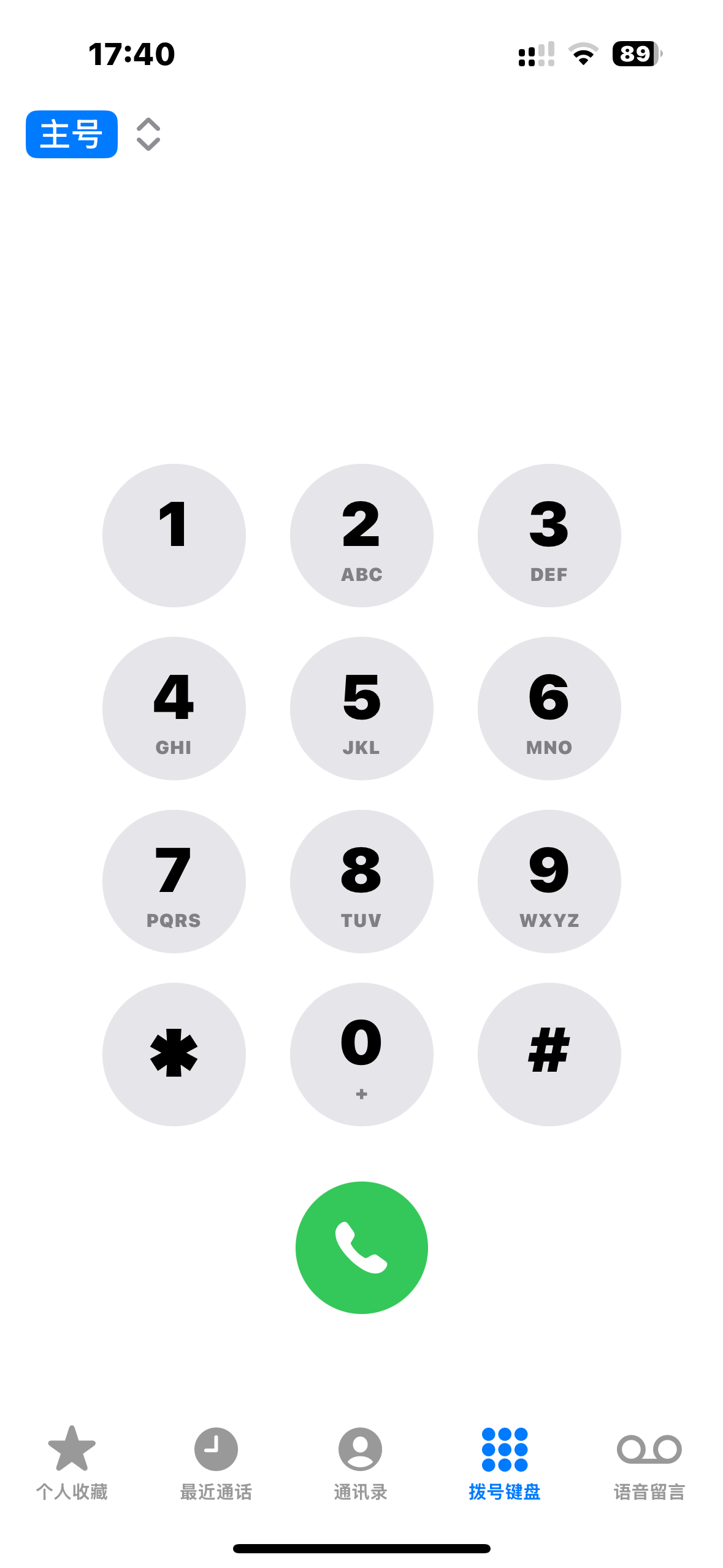Screen dimensions: 723x1568
Task: Dial digit 1 on the keypad
Action: click(x=174, y=536)
